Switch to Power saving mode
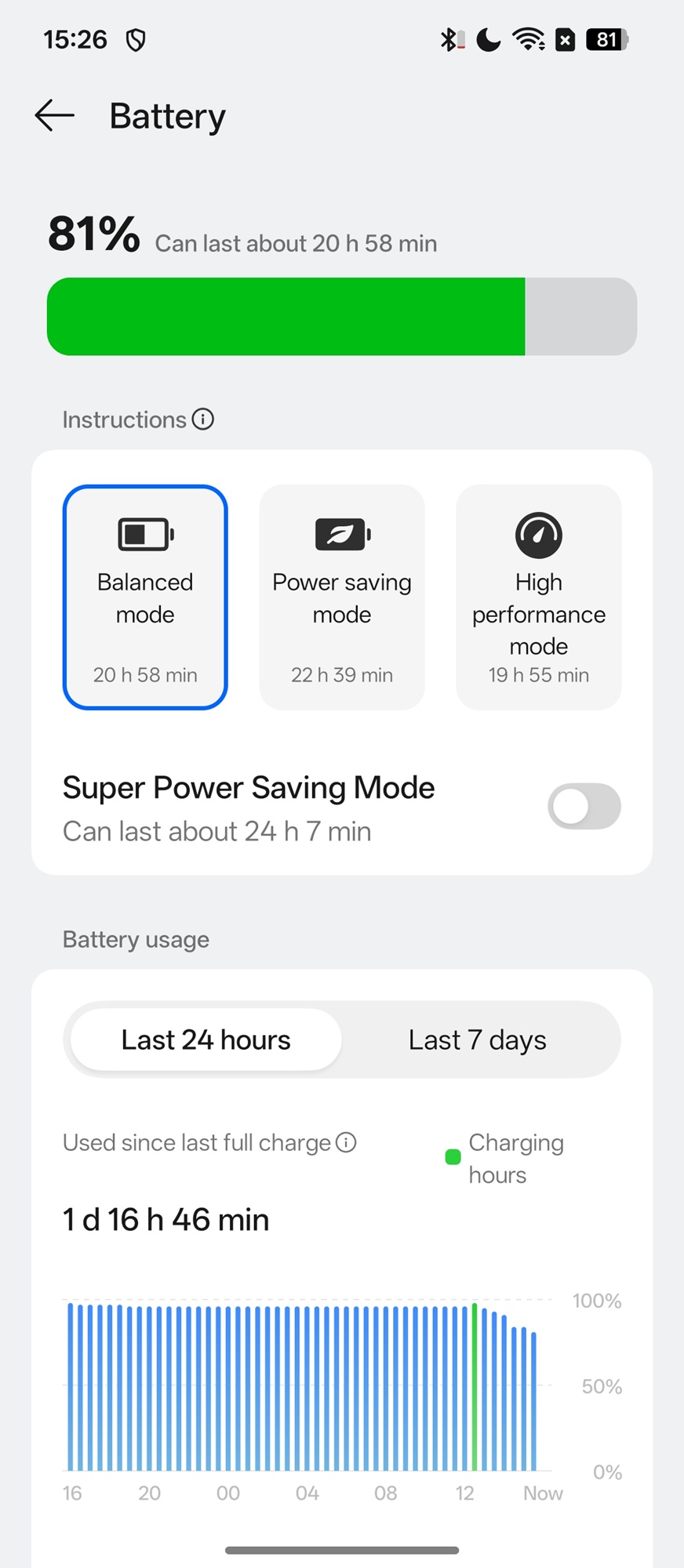684x1568 pixels. (342, 597)
